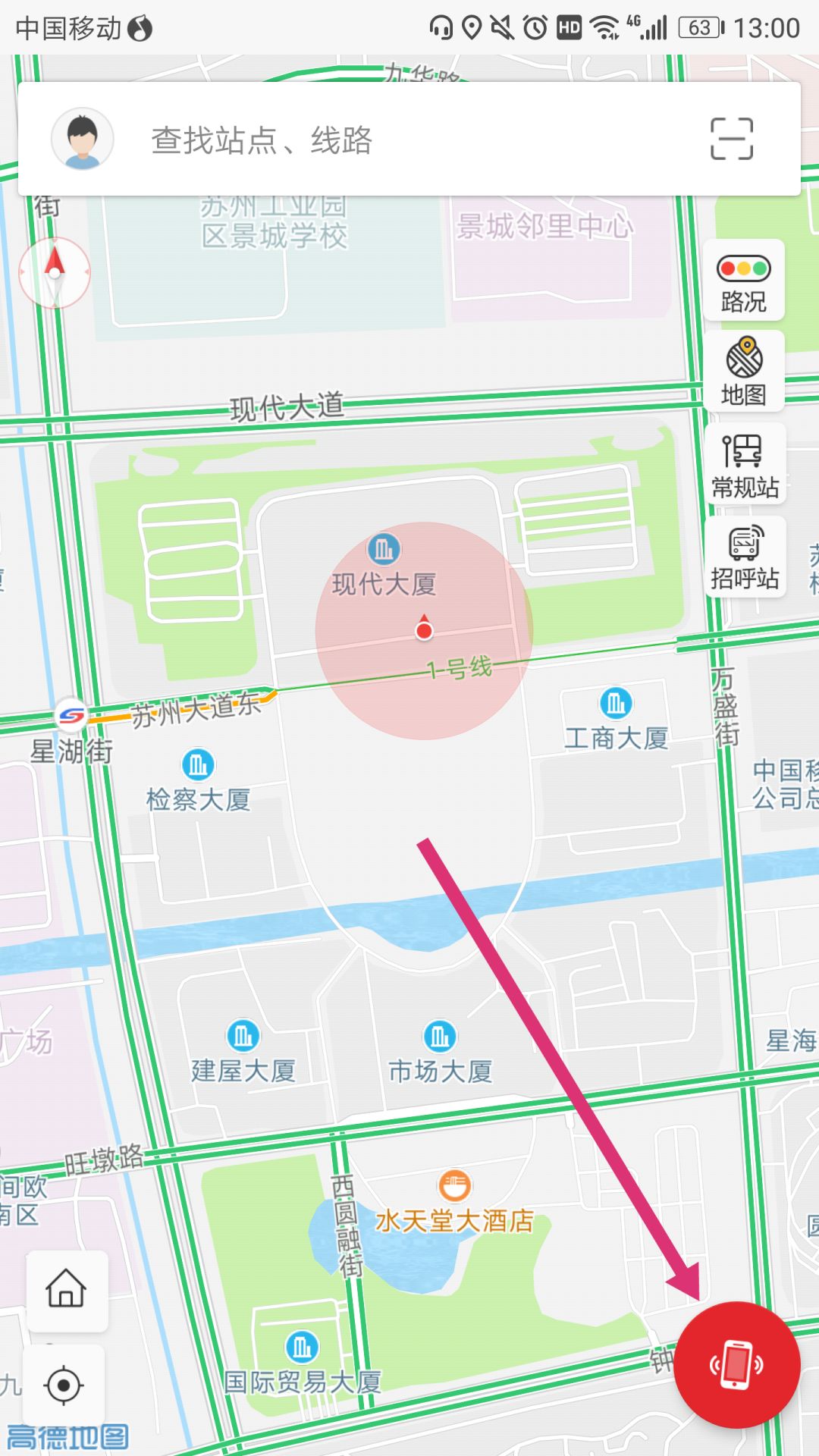Tap the avatar icon in the search bar

point(83,137)
